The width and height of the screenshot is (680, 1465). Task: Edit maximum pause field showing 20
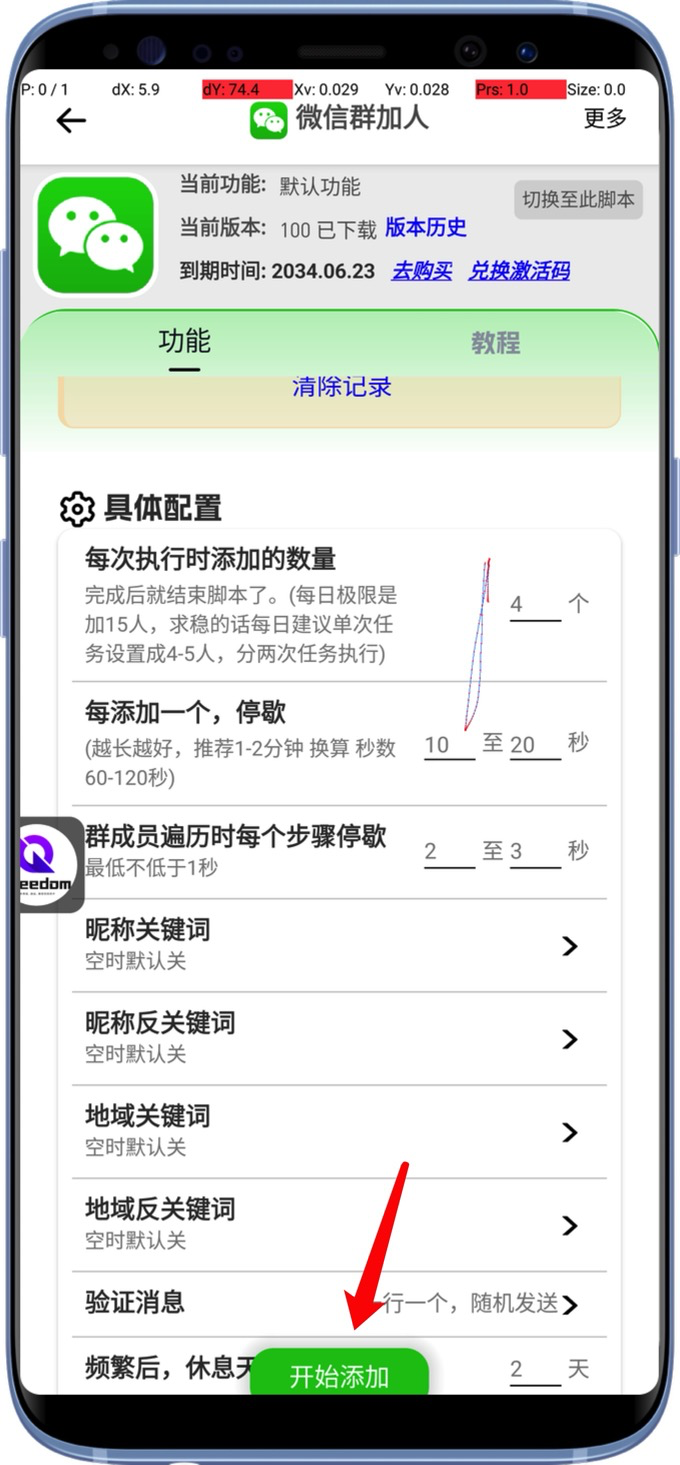point(535,745)
